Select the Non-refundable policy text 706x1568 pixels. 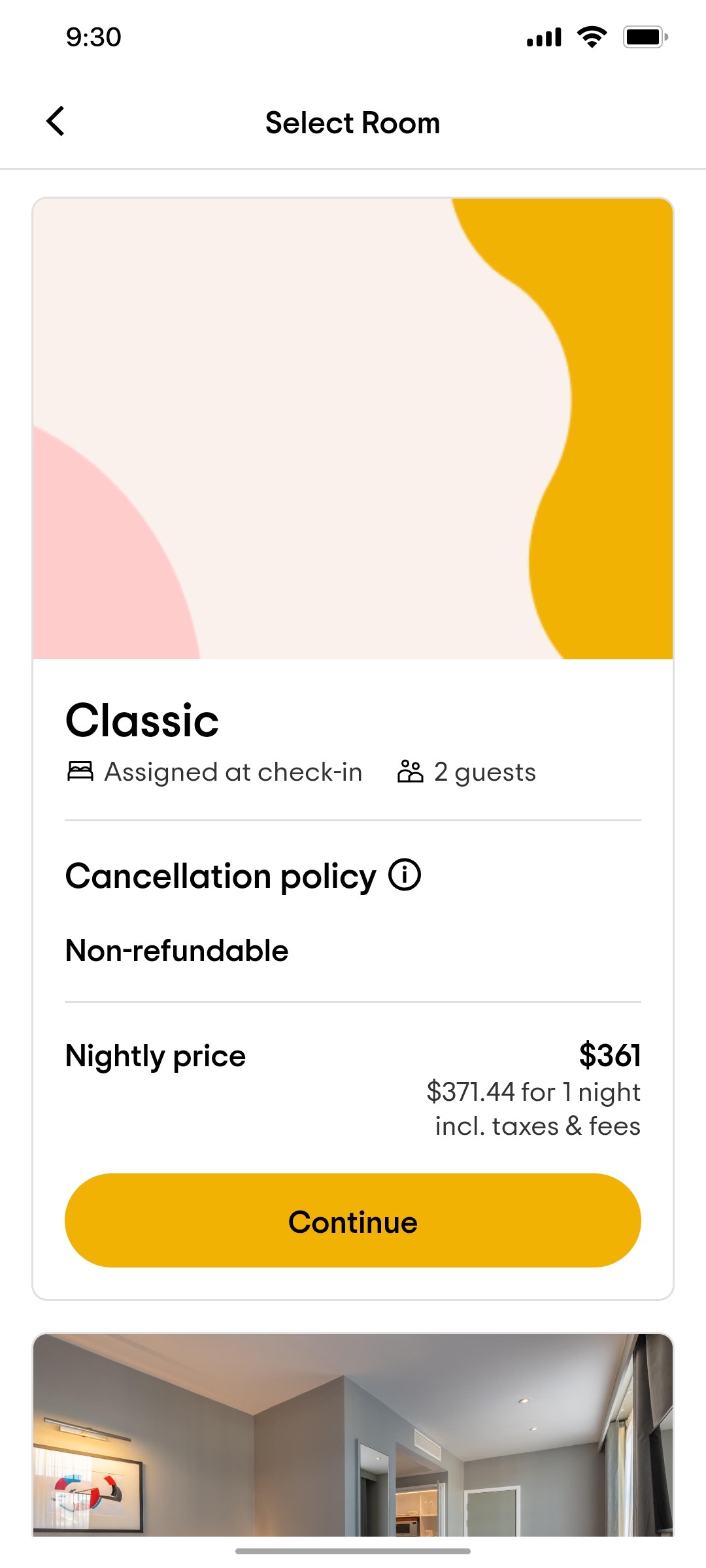tap(176, 951)
